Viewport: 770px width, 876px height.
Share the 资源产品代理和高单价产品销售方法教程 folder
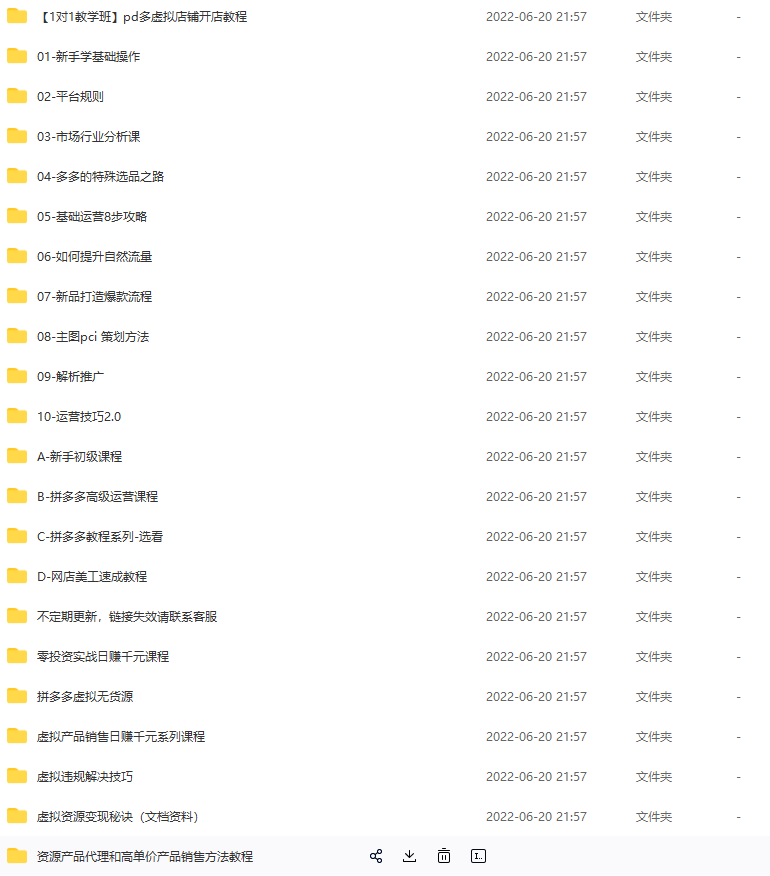click(x=376, y=856)
